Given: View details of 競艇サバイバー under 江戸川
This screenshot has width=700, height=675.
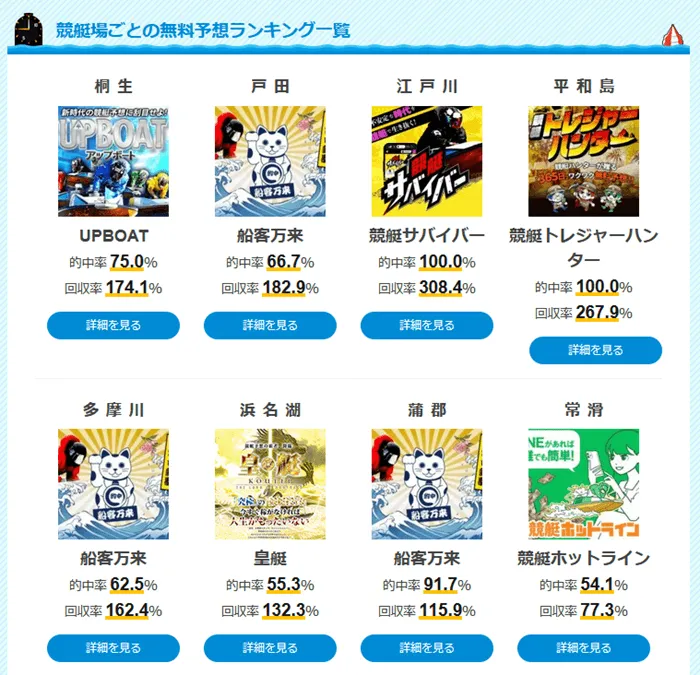Looking at the screenshot, I should pyautogui.click(x=427, y=325).
